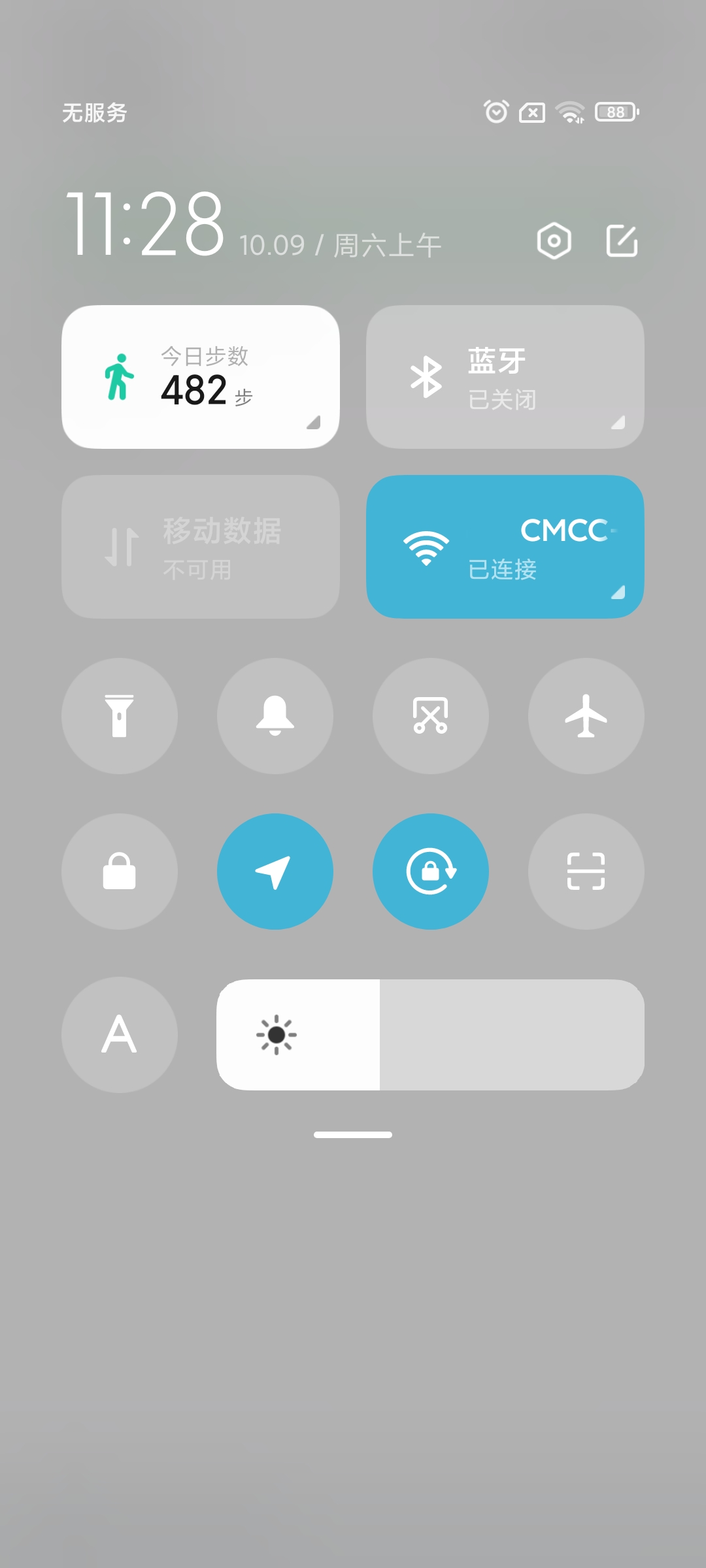Lock the screen with the padlock icon
This screenshot has height=1568, width=706.
[x=120, y=872]
